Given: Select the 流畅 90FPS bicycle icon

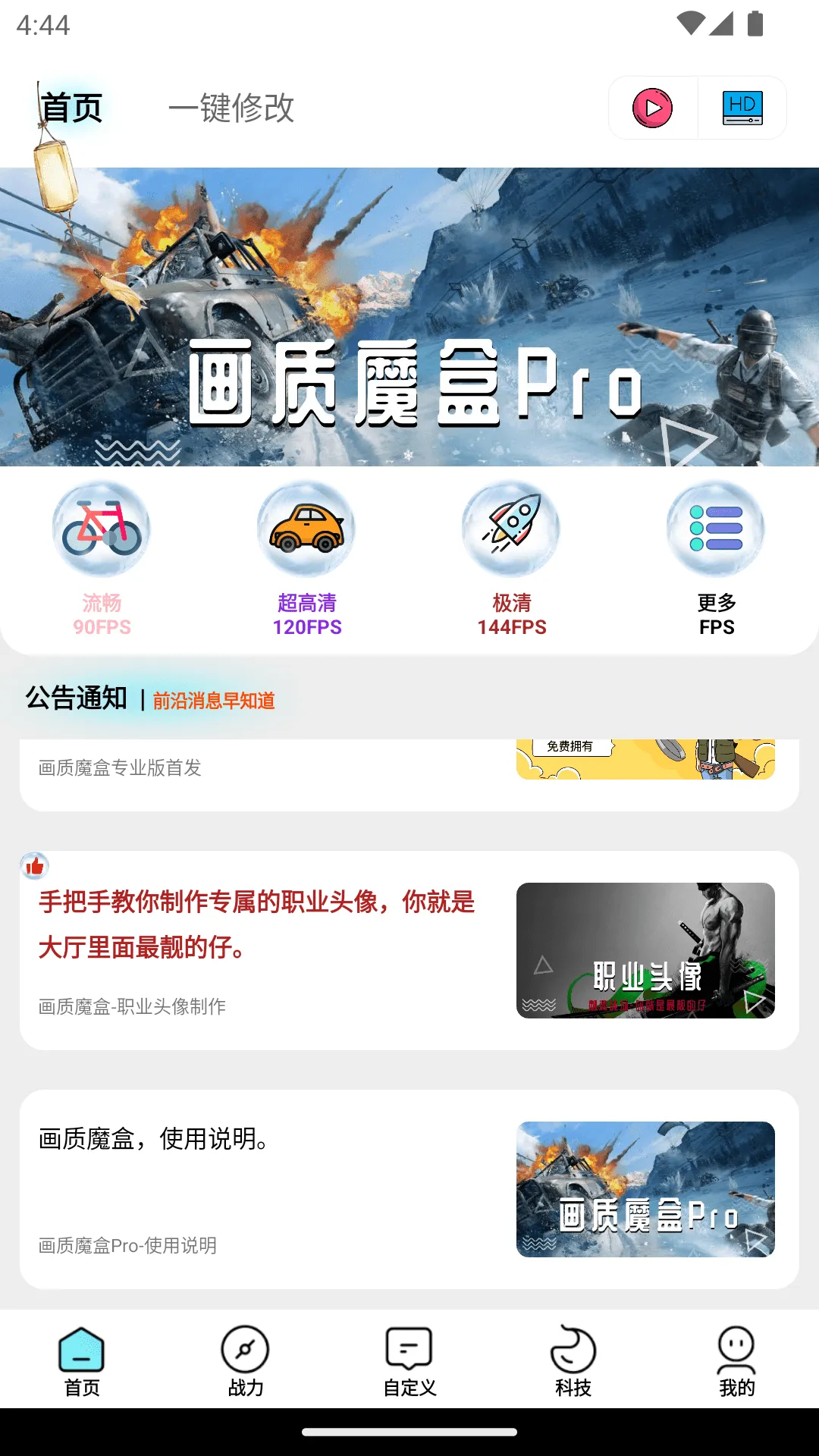Looking at the screenshot, I should click(101, 530).
